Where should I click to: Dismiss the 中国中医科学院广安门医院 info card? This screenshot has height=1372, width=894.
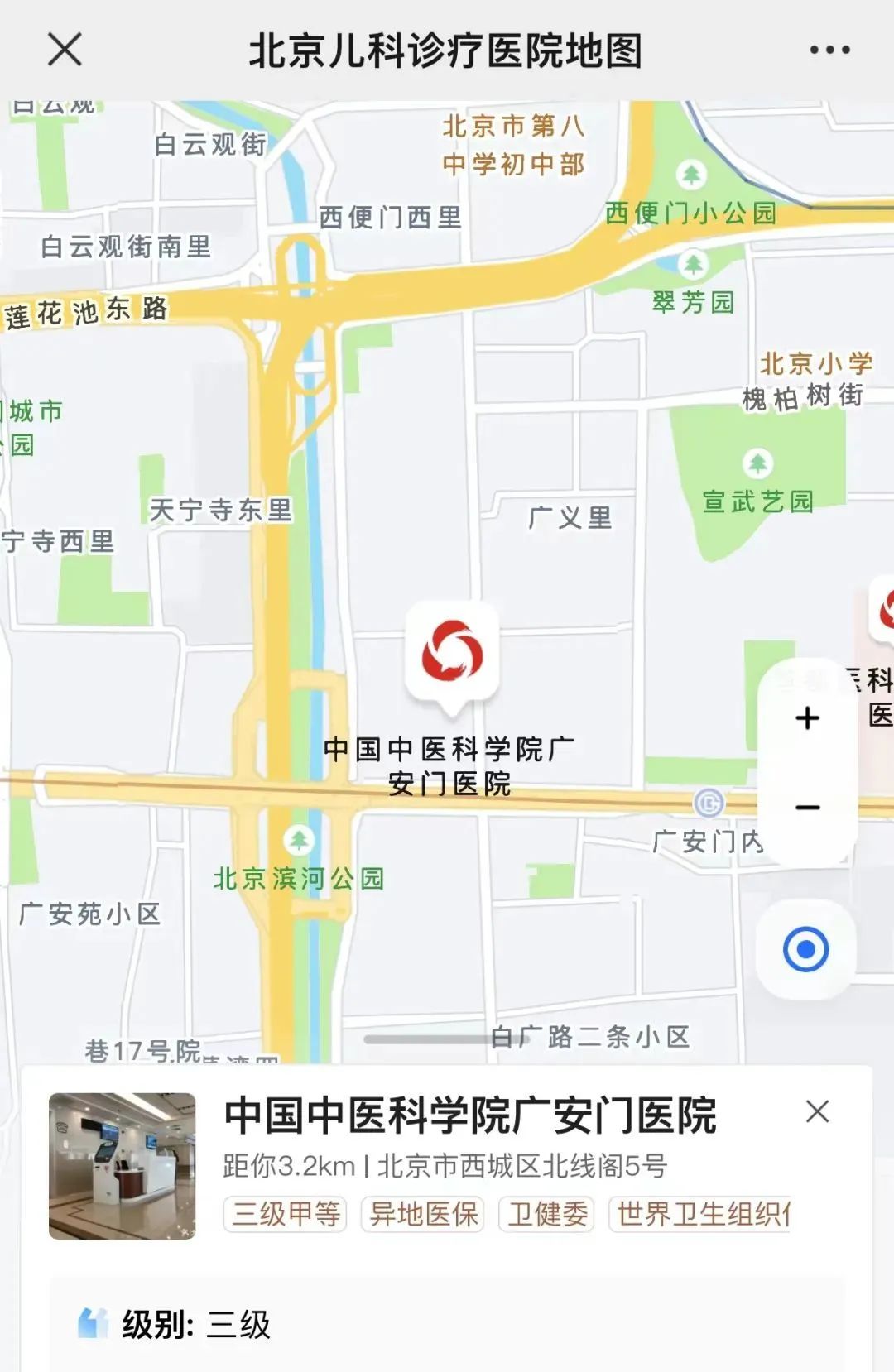tap(817, 1111)
